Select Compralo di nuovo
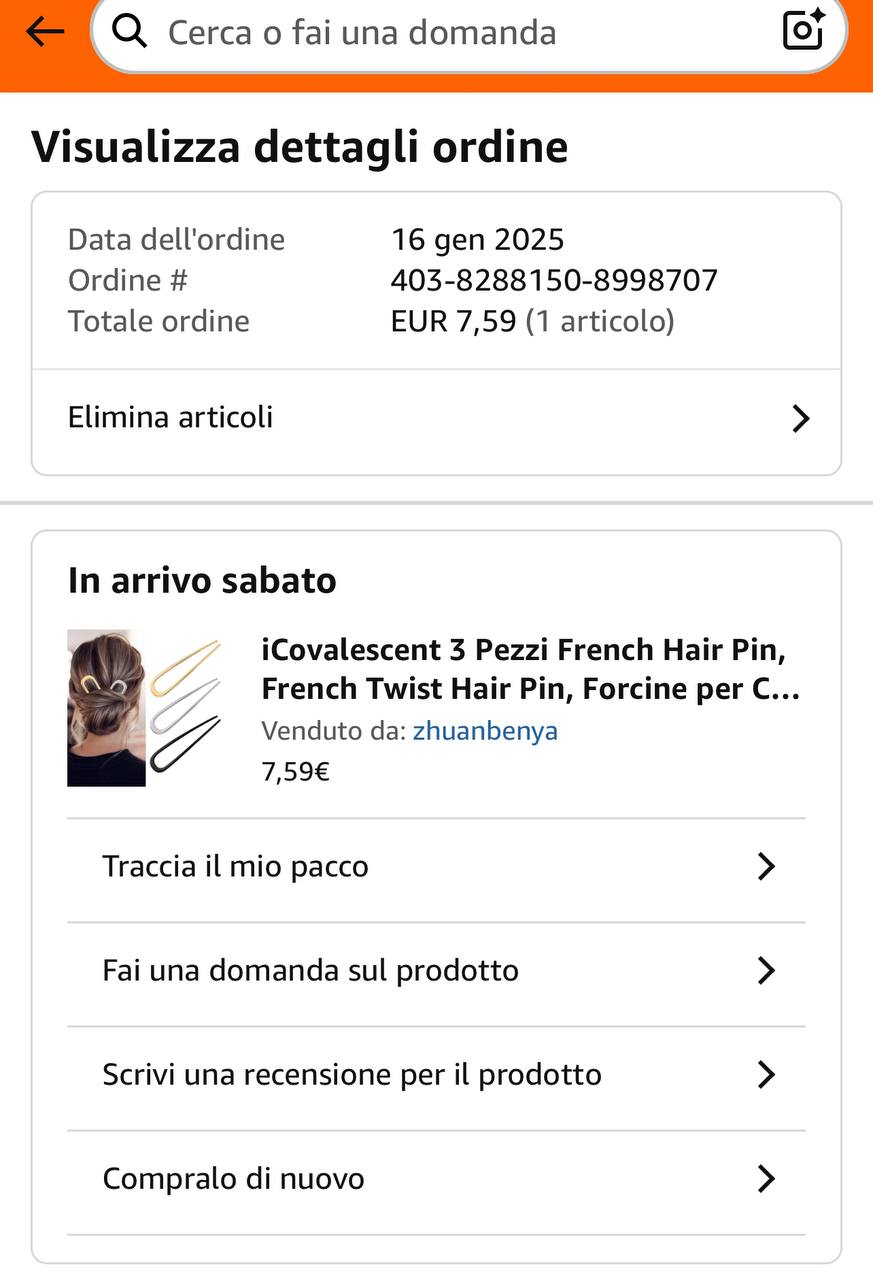The image size is (873, 1280). pos(436,1179)
